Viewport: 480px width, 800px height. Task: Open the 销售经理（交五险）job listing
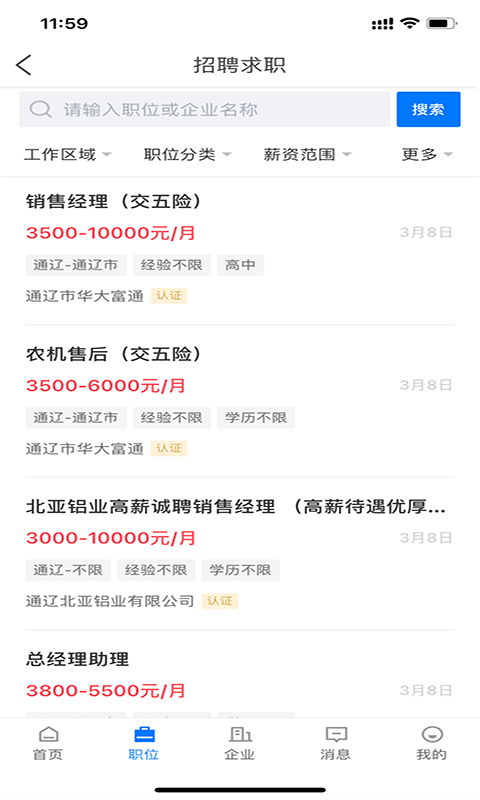tap(240, 248)
